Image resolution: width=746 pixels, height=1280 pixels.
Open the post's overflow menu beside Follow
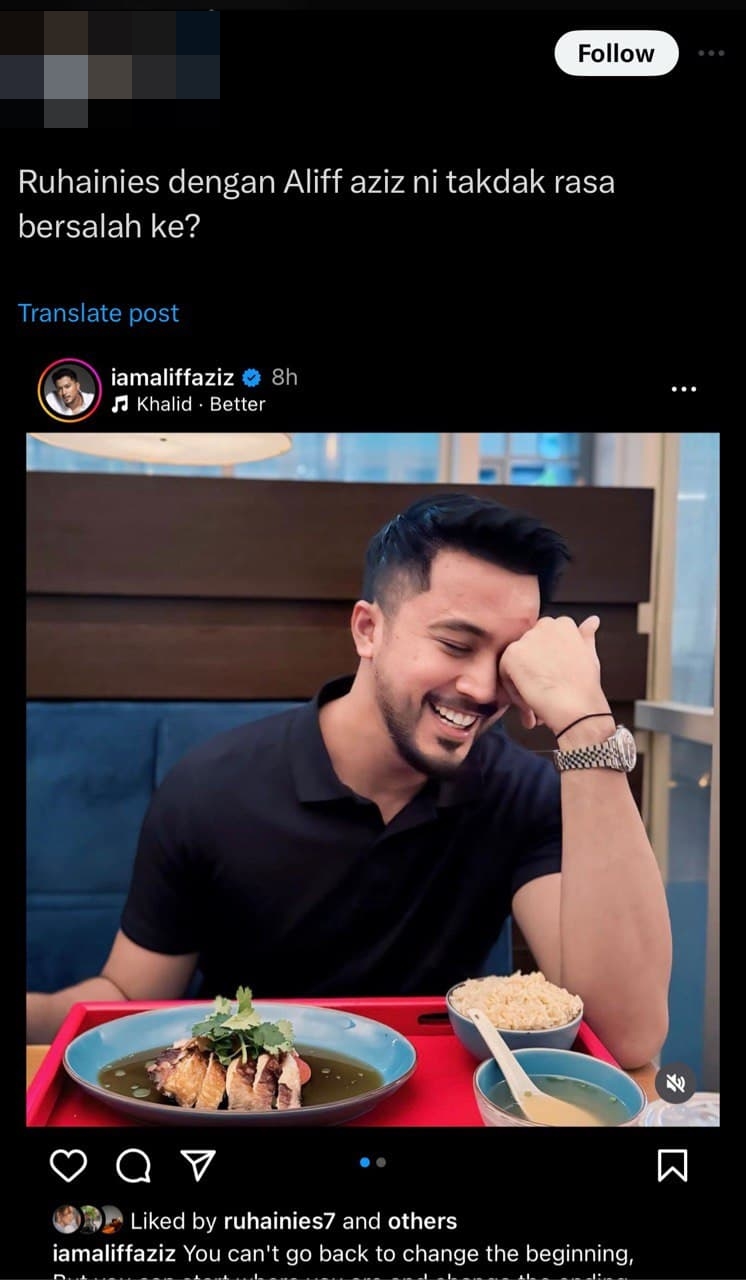click(711, 53)
